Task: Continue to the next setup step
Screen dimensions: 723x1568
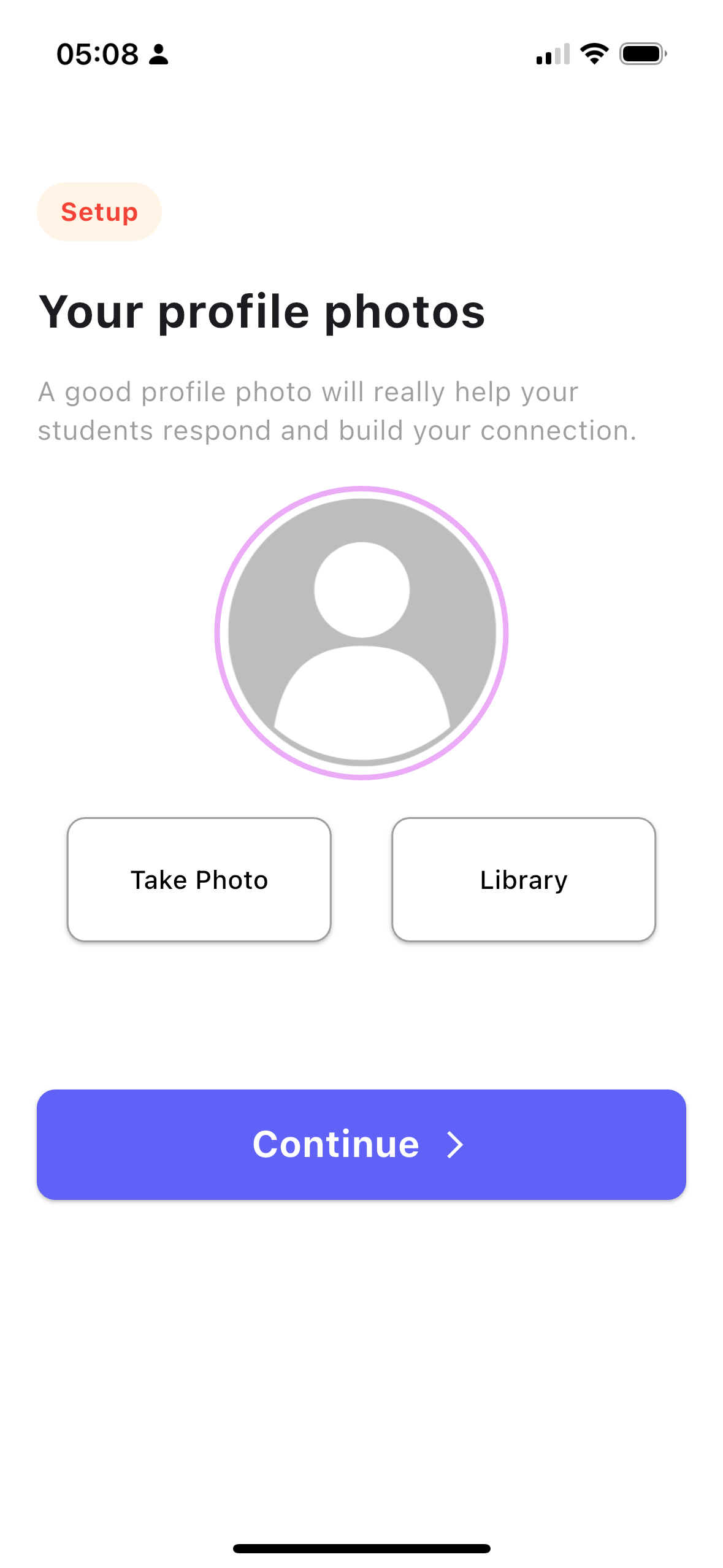Action: [361, 1144]
